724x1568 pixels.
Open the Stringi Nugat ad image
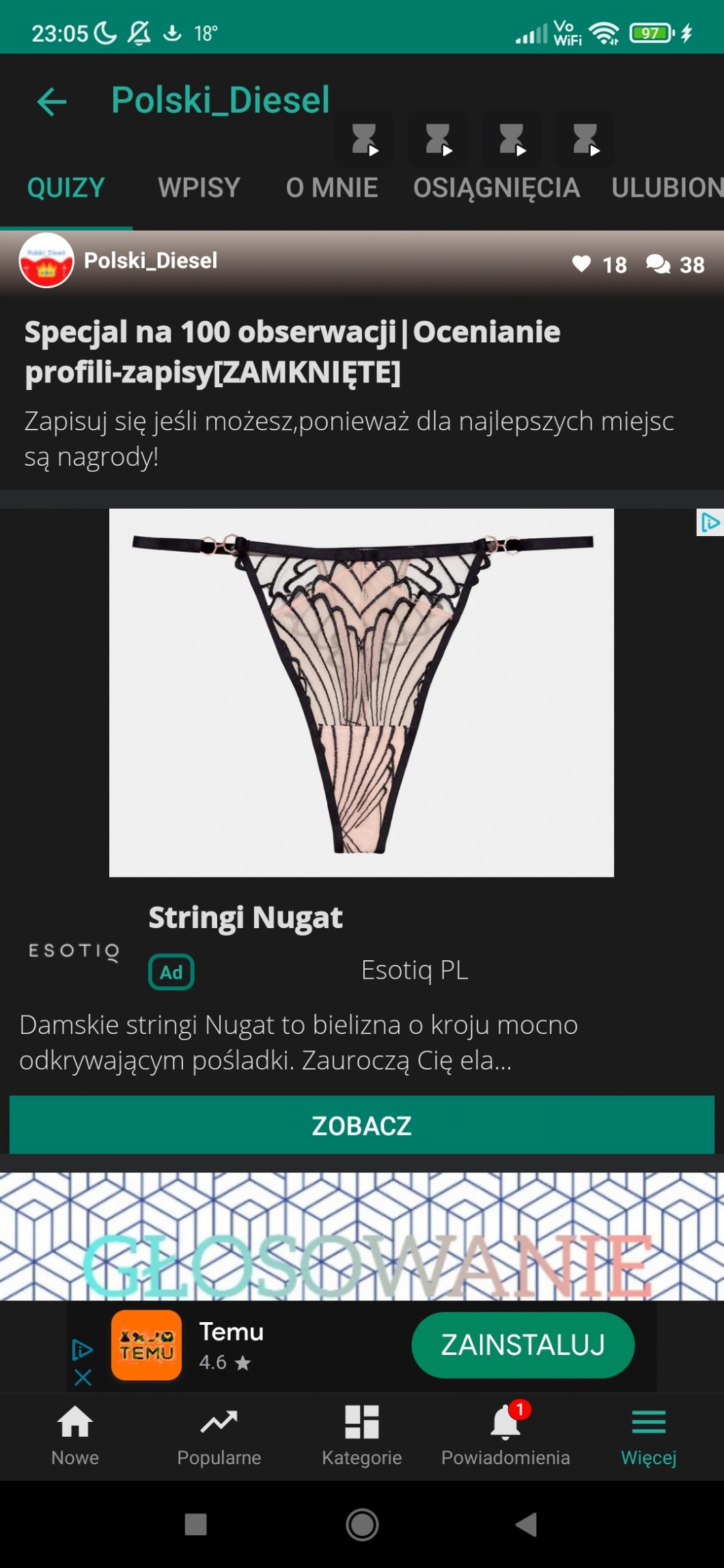tap(361, 692)
